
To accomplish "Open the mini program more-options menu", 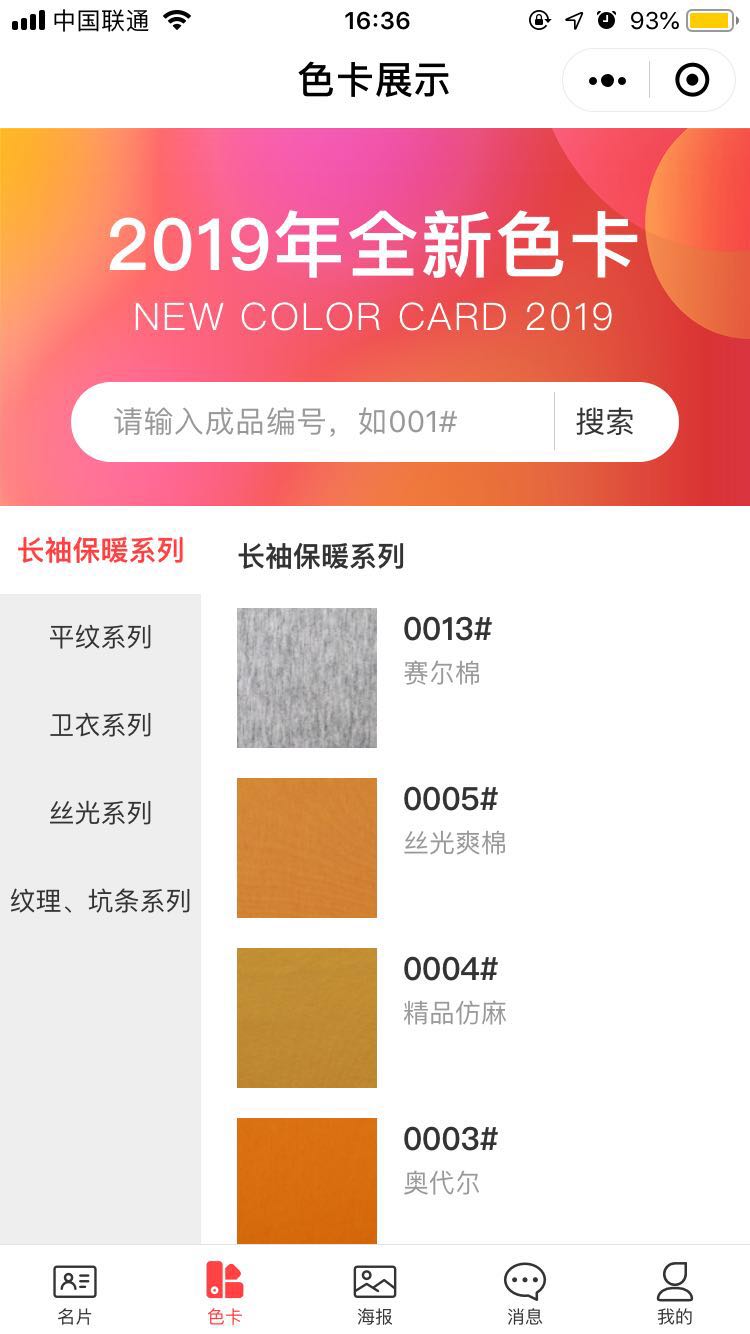I will 607,80.
